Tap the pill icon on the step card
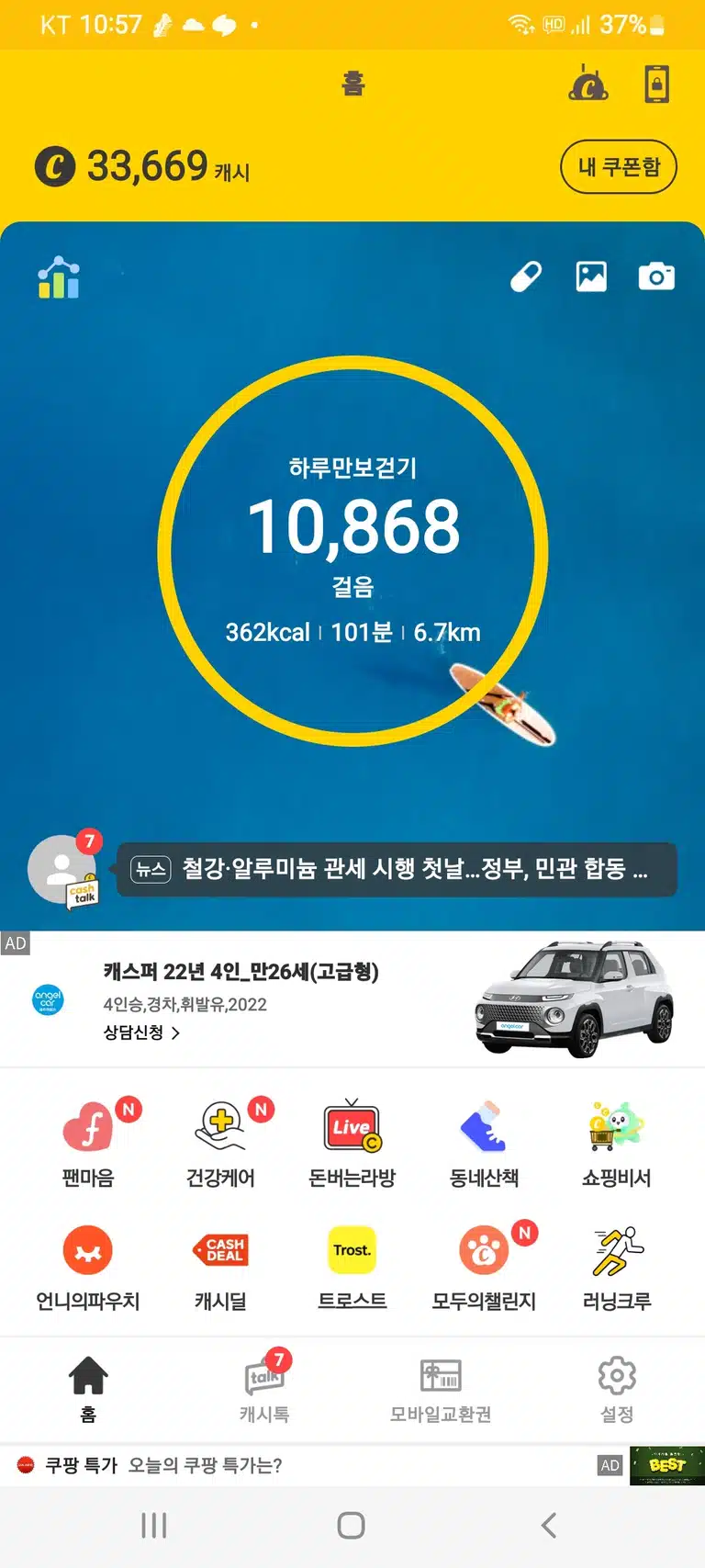 [x=526, y=276]
